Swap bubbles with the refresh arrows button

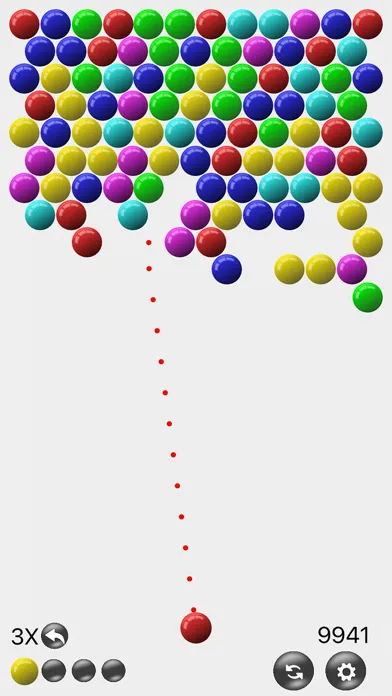293,671
